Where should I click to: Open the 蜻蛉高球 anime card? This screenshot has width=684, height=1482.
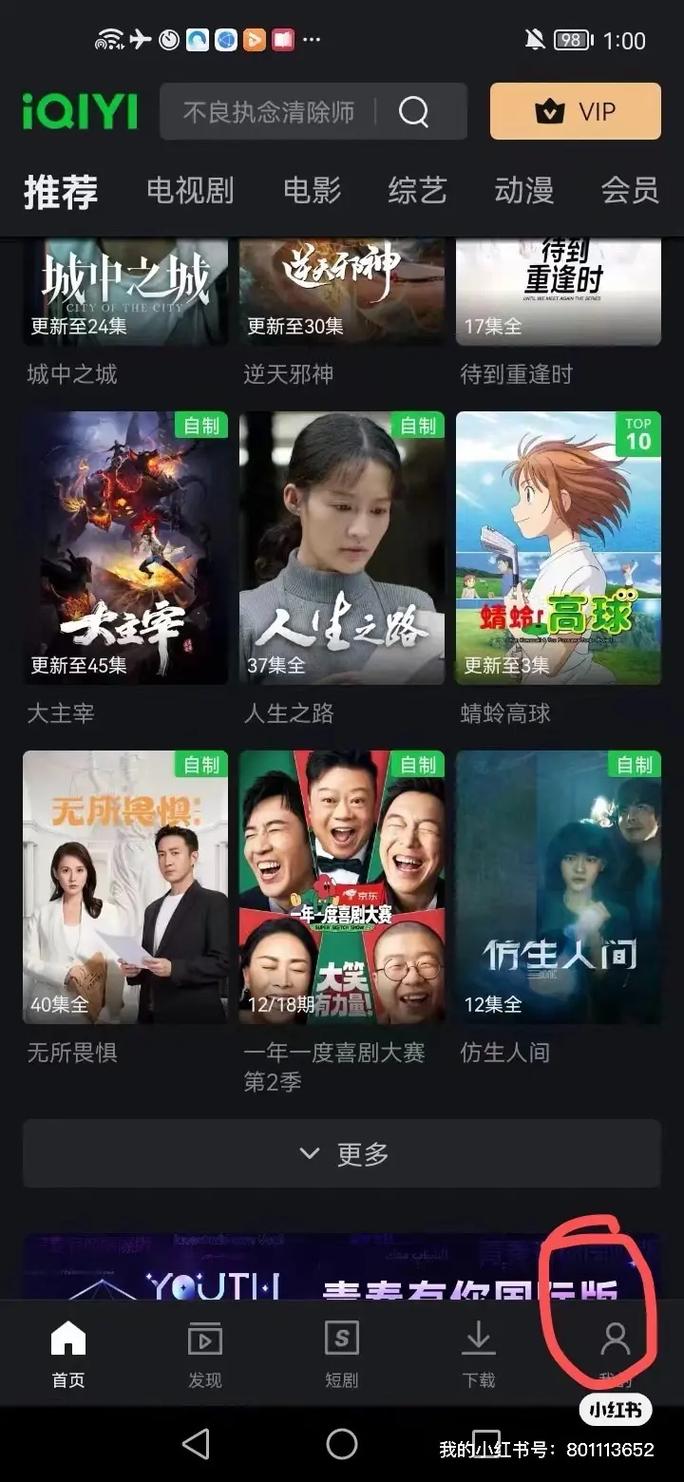(558, 548)
